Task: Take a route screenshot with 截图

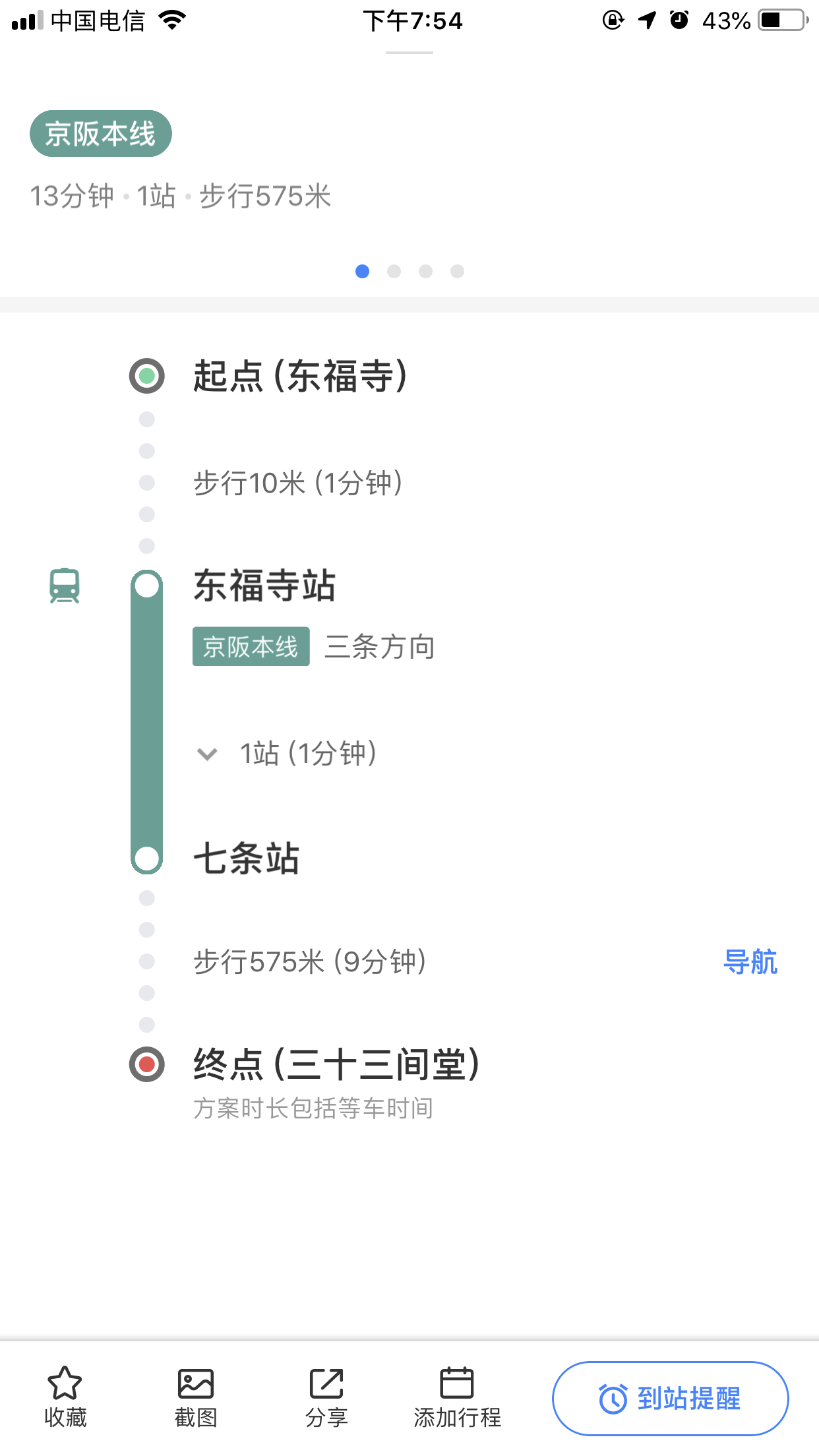Action: [x=196, y=1397]
